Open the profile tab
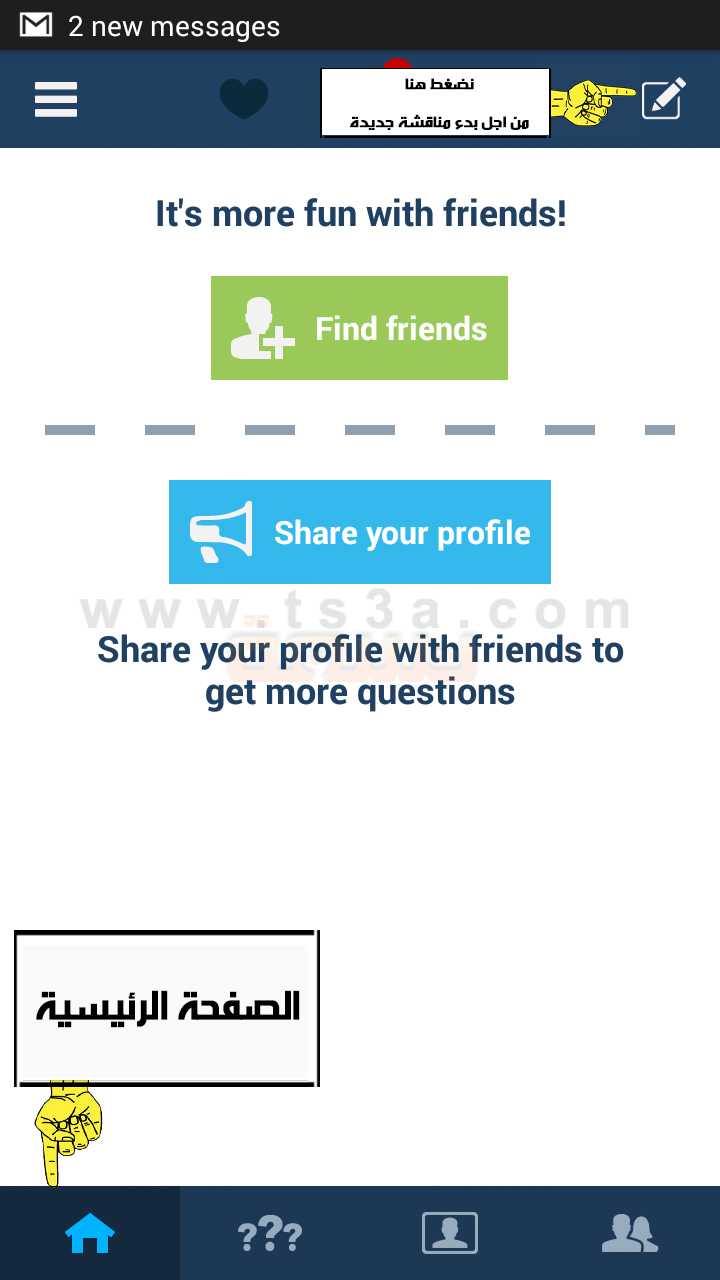The width and height of the screenshot is (720, 1280). click(450, 1233)
